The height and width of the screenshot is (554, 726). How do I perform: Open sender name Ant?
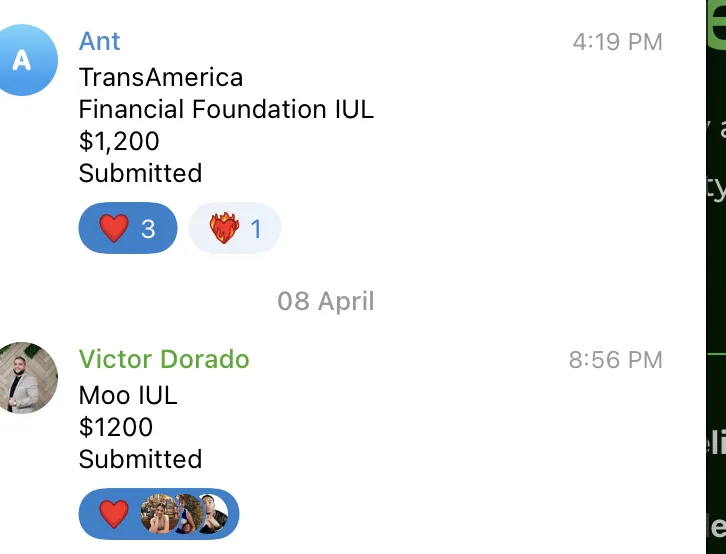[99, 42]
